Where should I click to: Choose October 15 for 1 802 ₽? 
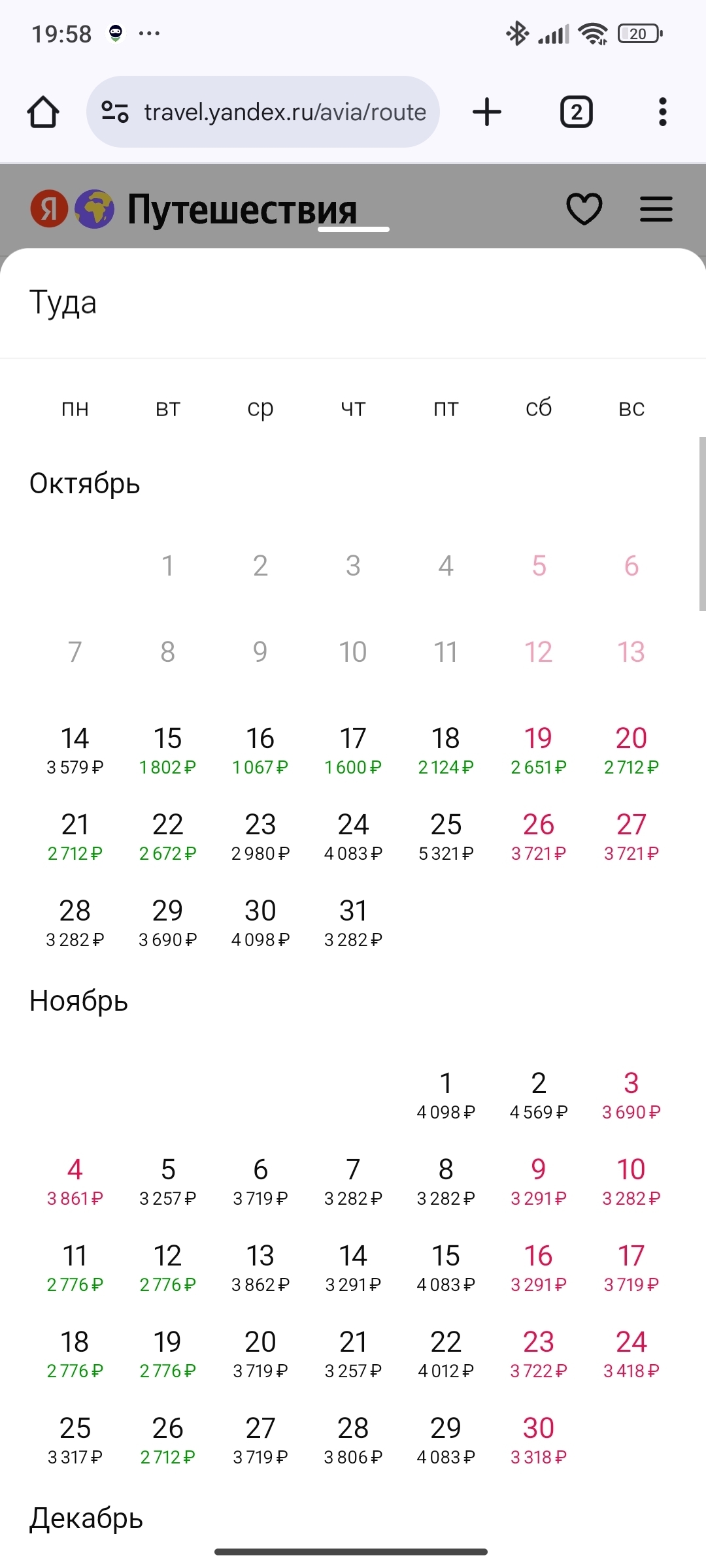click(167, 750)
